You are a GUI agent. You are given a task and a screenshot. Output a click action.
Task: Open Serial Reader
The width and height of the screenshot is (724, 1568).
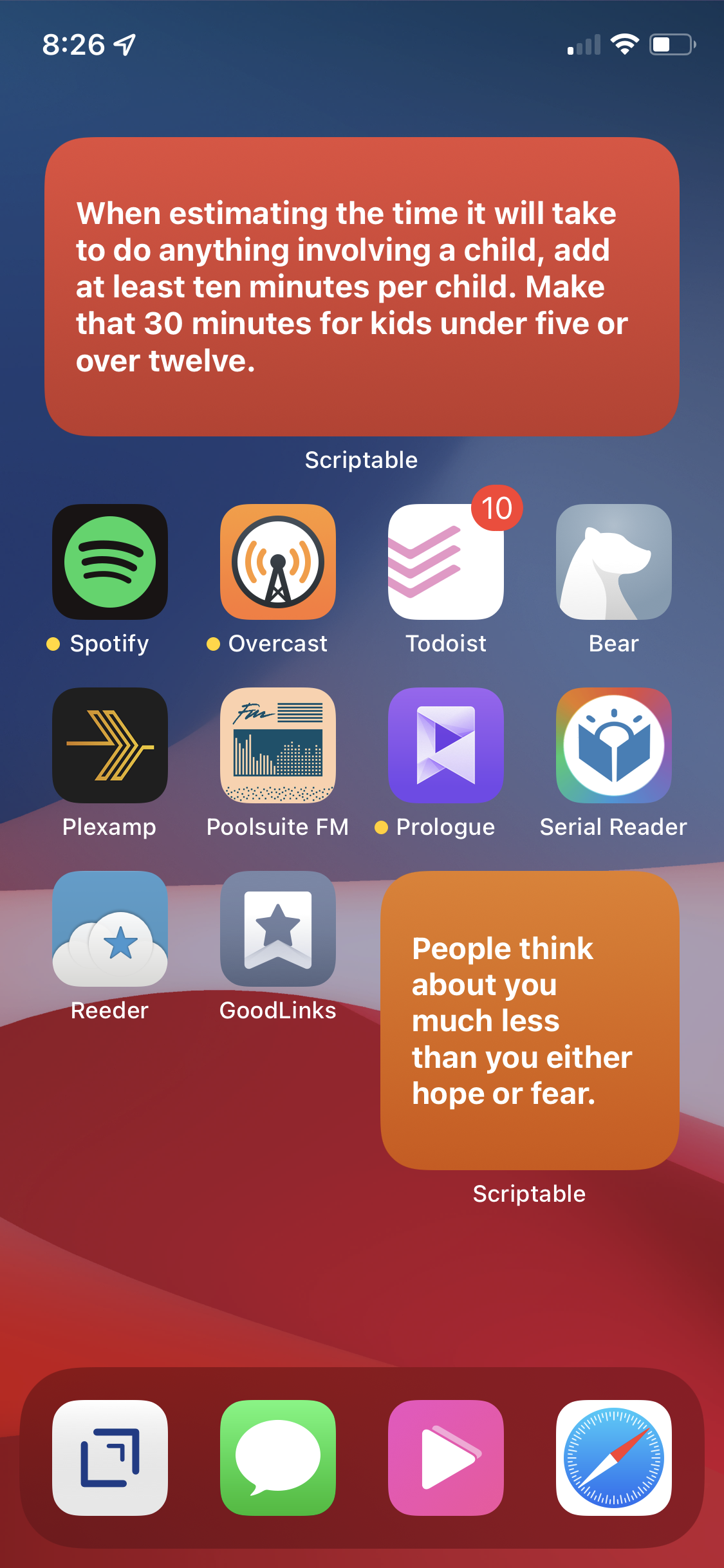tap(614, 745)
